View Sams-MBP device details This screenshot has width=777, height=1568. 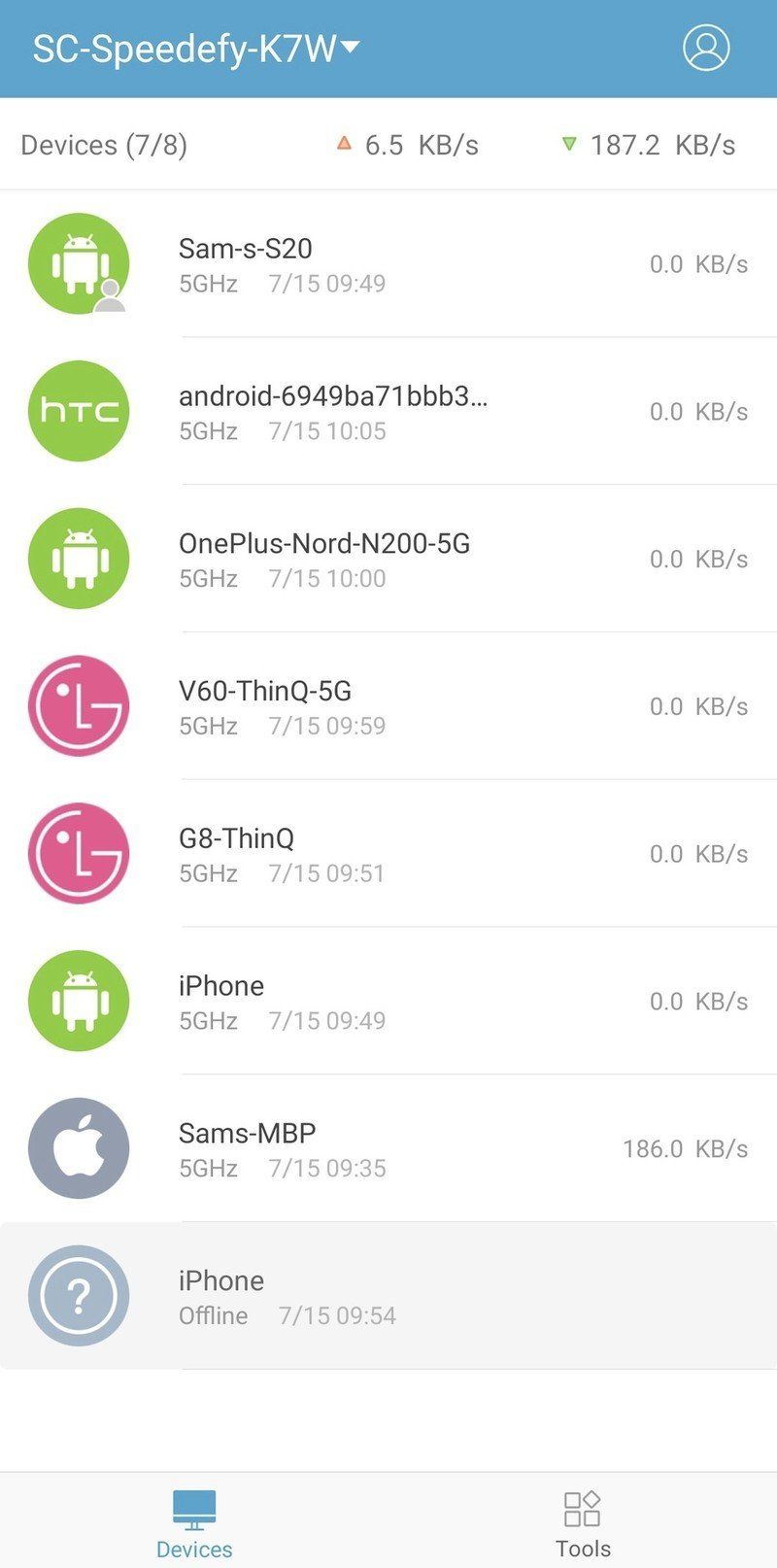pos(388,1149)
